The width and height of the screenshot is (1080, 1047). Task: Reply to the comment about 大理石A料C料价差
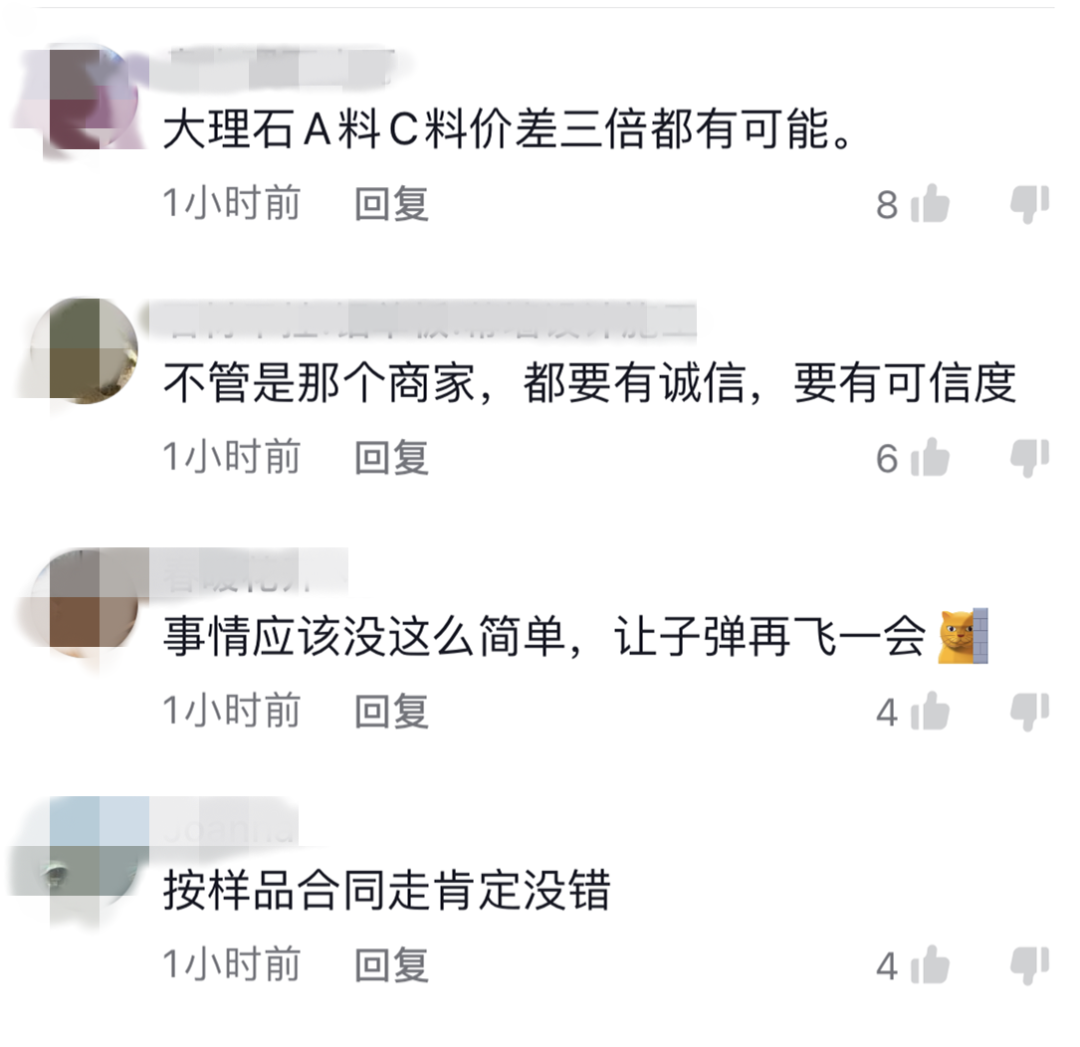click(x=391, y=204)
